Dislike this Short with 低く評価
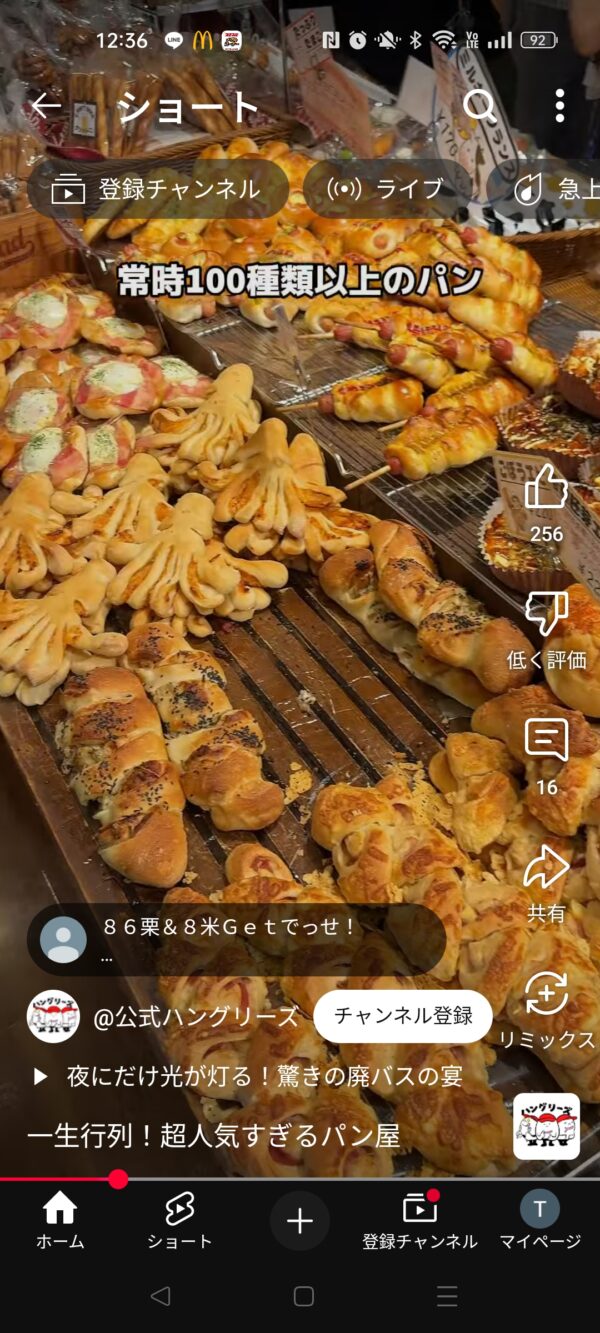Screen dimensions: 600x1333 [x=546, y=616]
